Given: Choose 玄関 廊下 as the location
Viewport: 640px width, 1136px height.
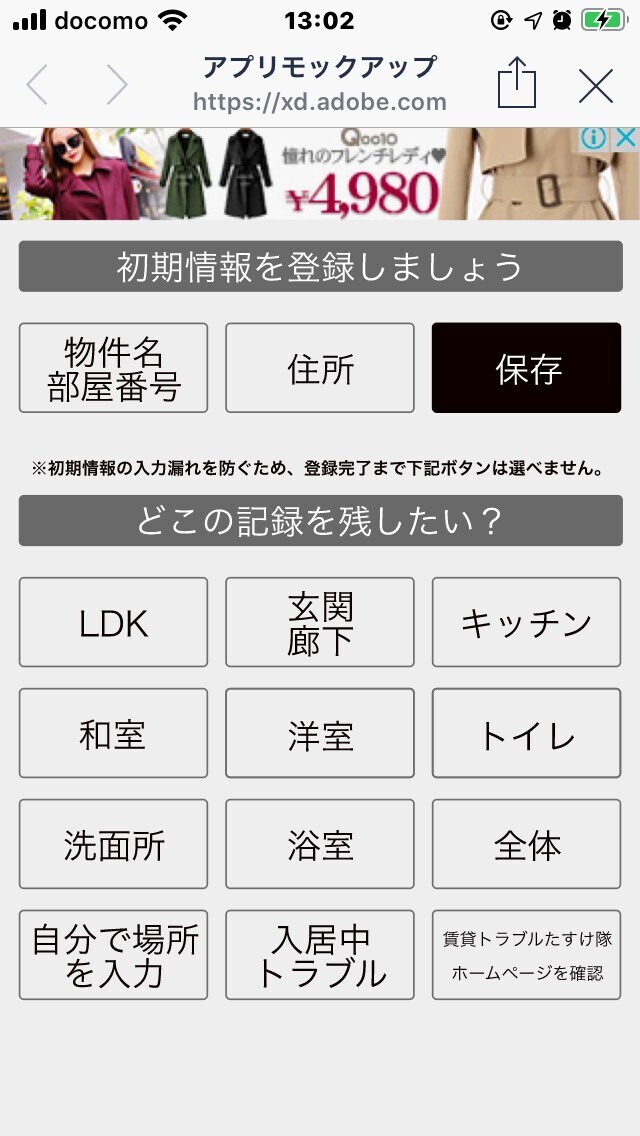Looking at the screenshot, I should [320, 622].
